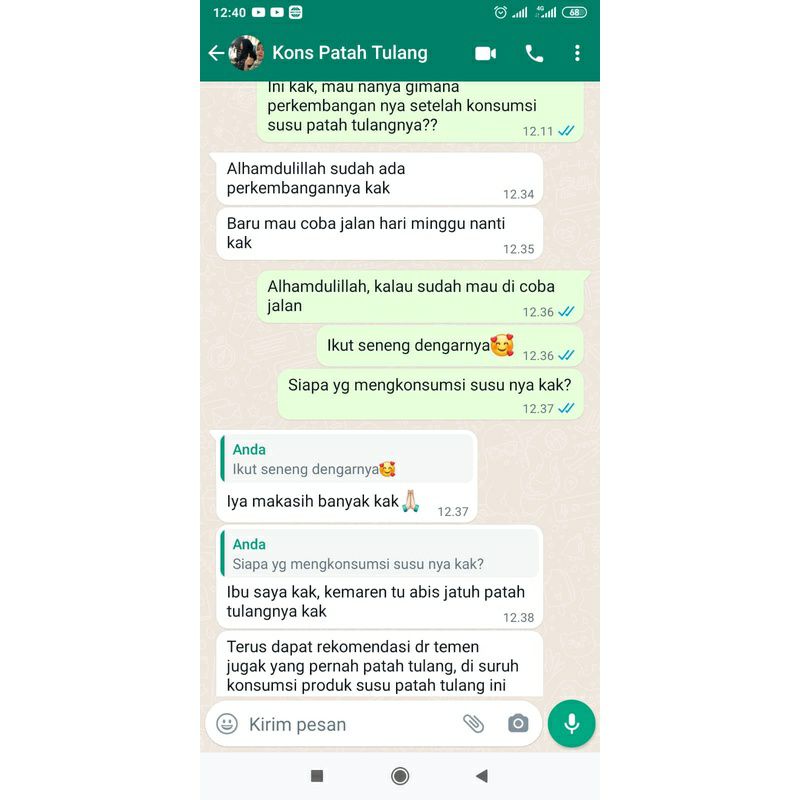The image size is (800, 800).
Task: Jump to quoted message "Ikut seneng dengarnya"
Action: pos(346,459)
